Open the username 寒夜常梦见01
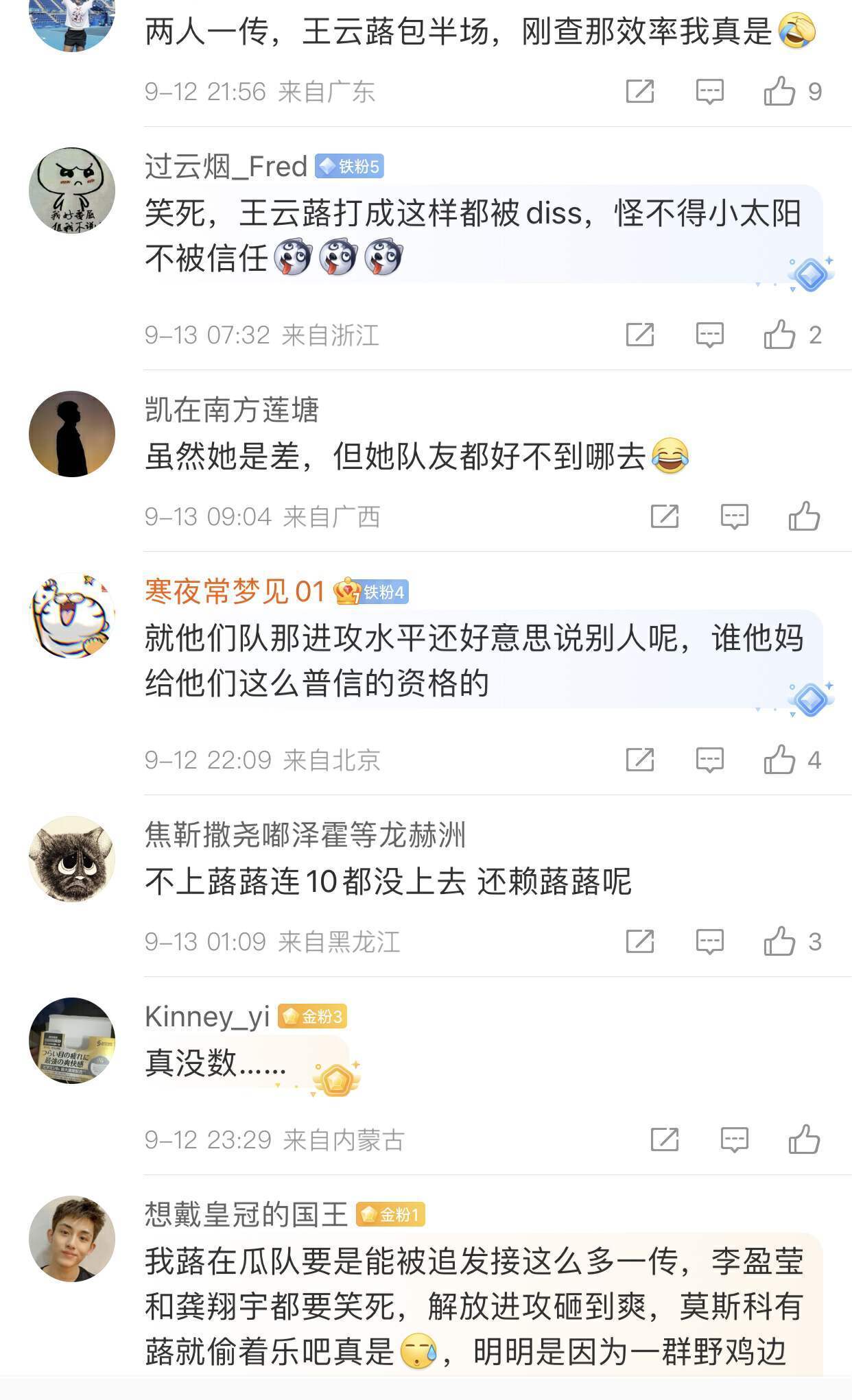The image size is (852, 1400). click(234, 591)
